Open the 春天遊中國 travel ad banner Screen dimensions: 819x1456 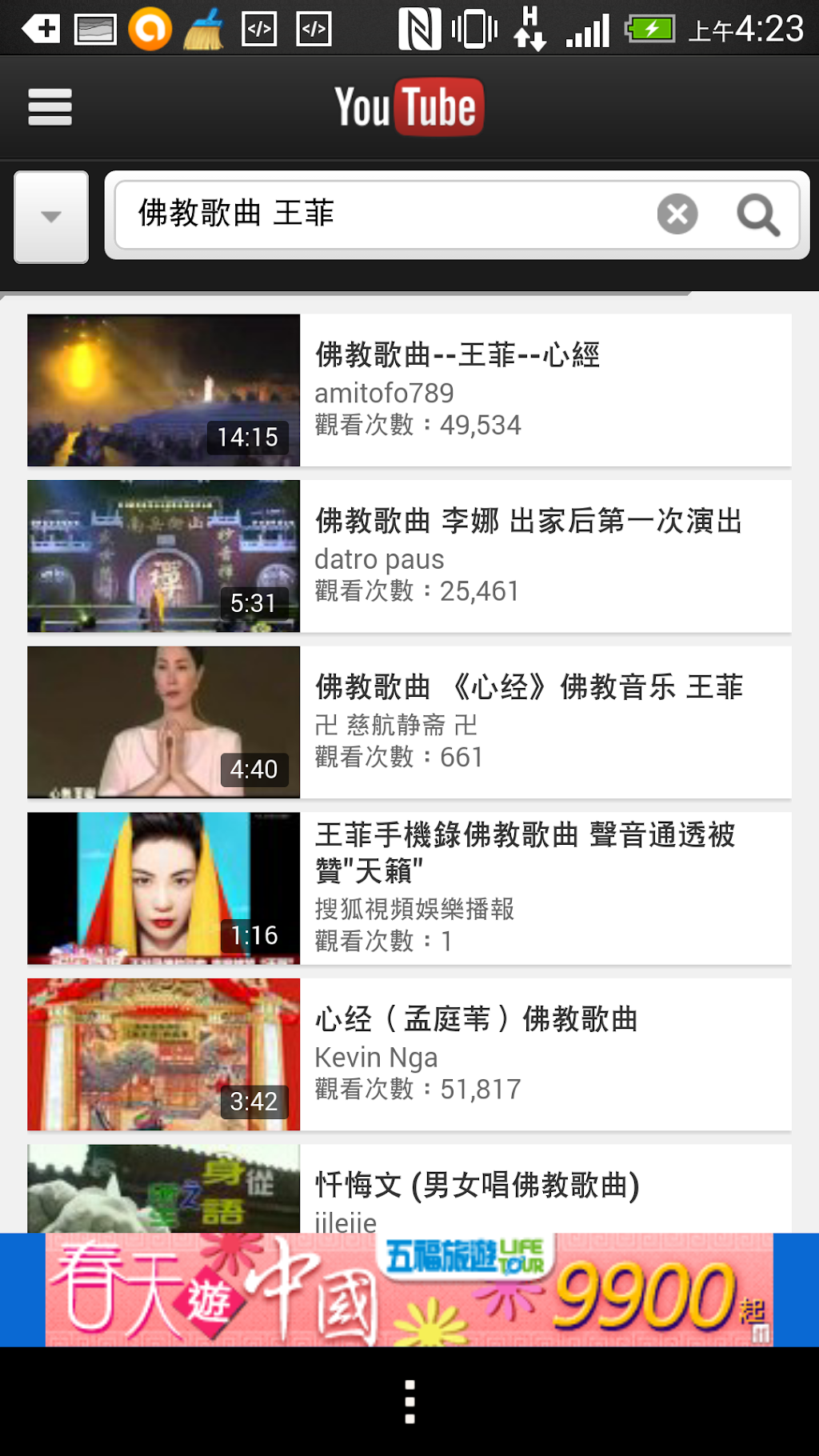(x=409, y=1290)
